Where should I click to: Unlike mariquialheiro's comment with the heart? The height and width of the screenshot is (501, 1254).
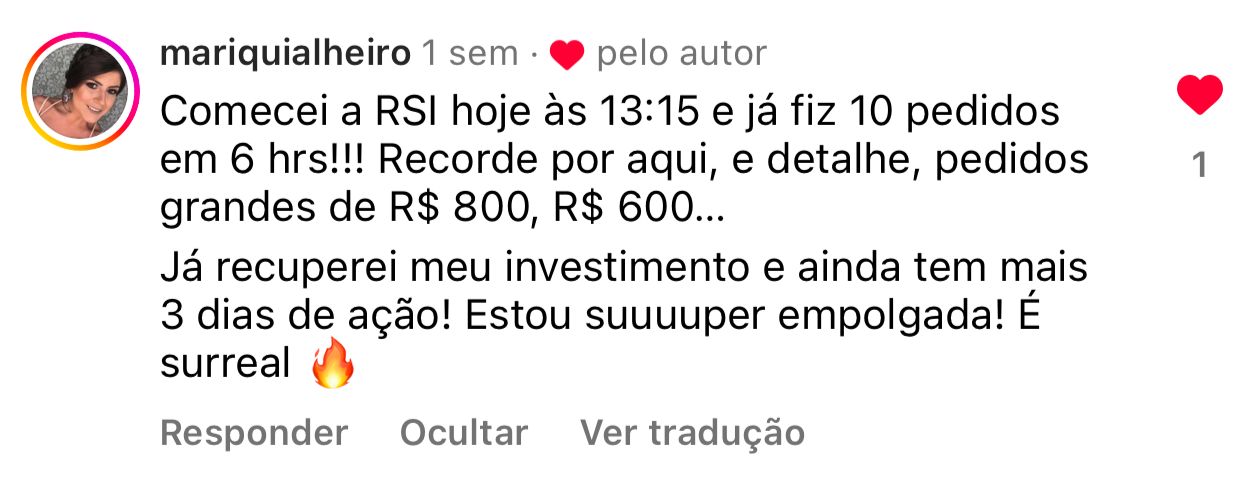[1199, 96]
